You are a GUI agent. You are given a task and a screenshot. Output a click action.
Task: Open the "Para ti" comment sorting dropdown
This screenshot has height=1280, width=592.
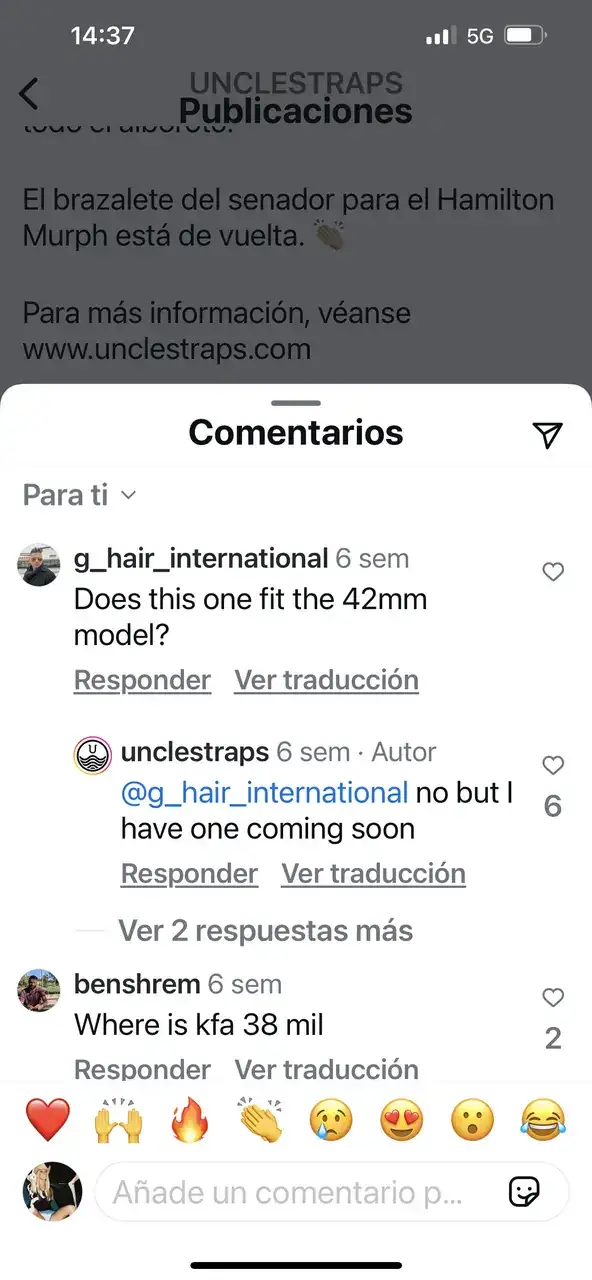80,495
